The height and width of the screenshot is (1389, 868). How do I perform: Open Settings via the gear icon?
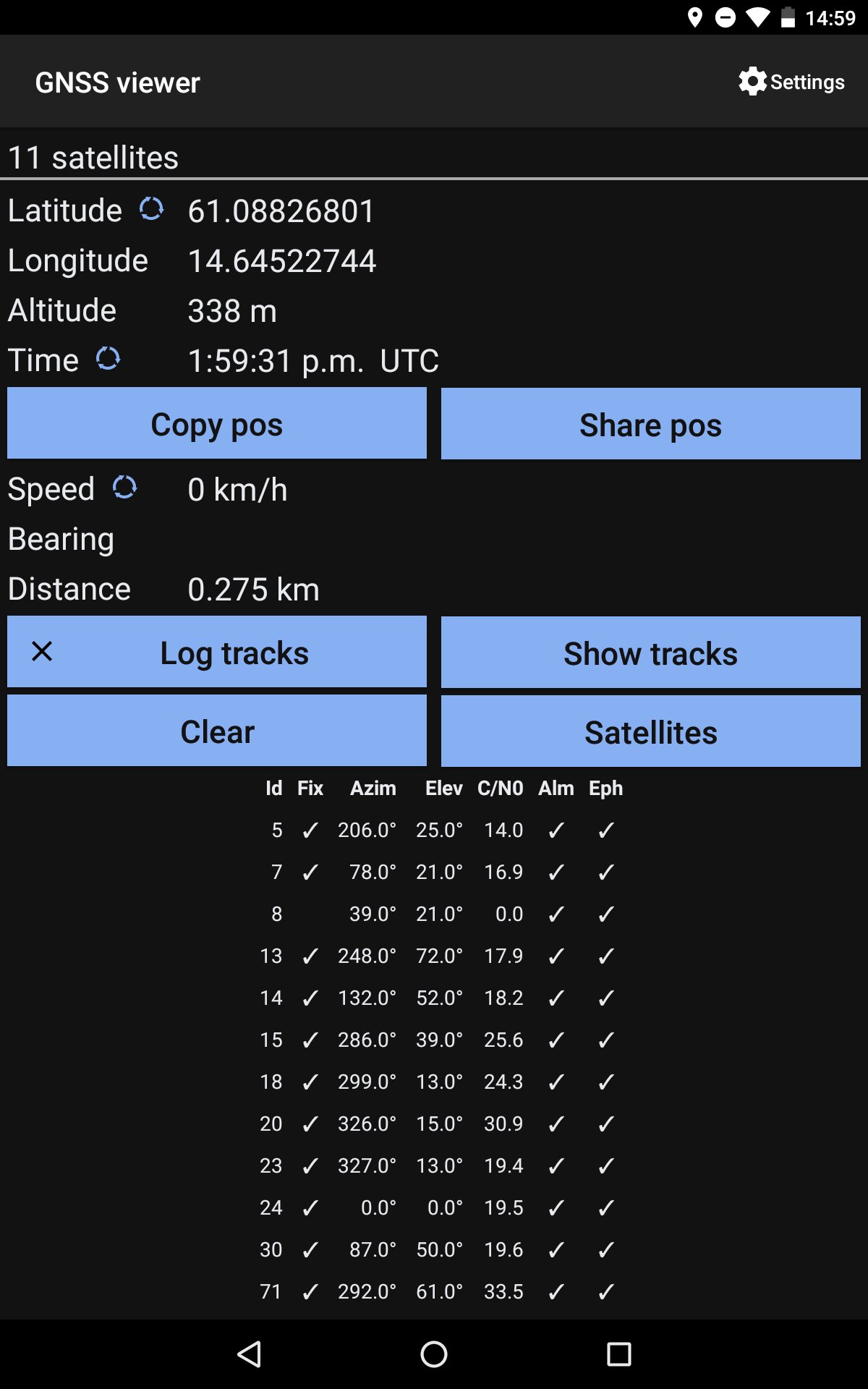[752, 82]
